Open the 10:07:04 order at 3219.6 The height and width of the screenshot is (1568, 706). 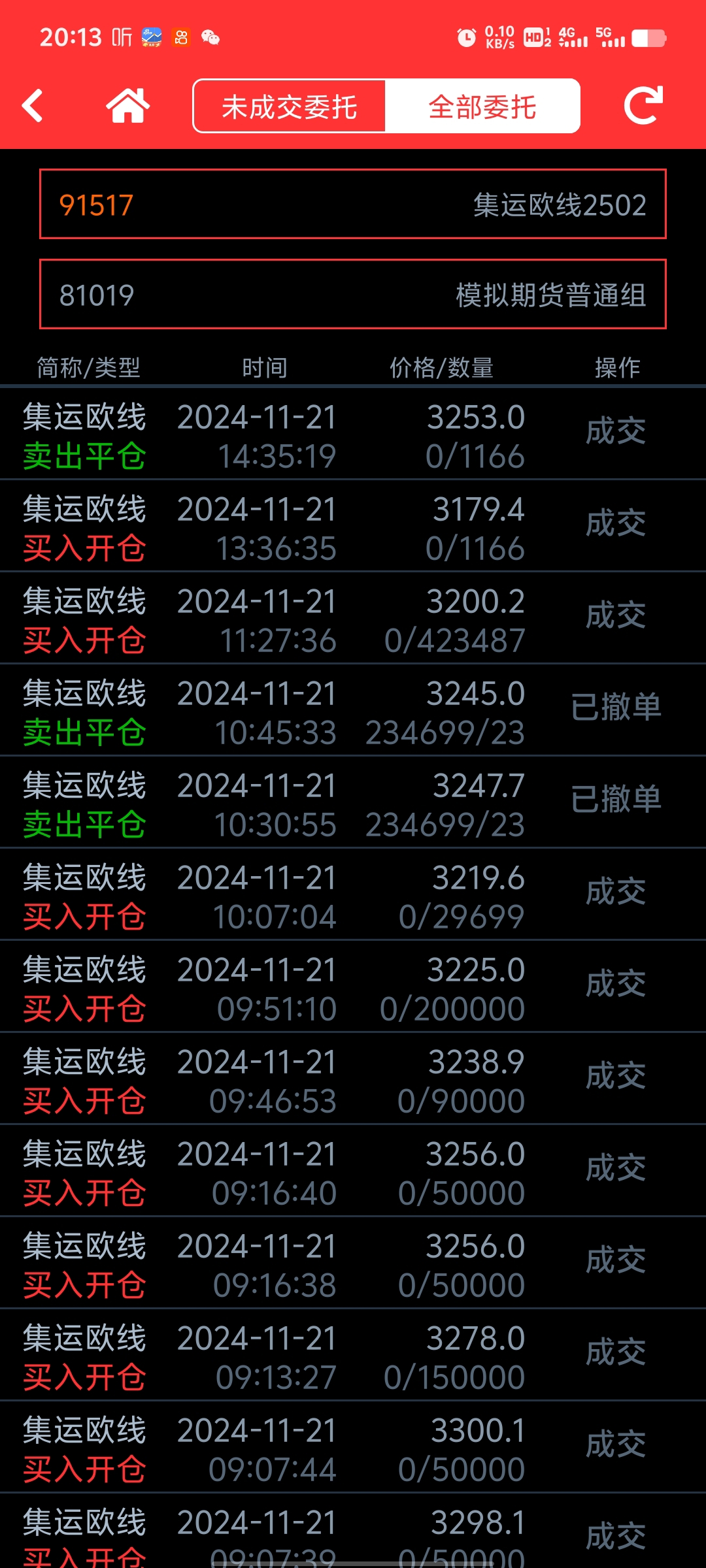(x=353, y=896)
